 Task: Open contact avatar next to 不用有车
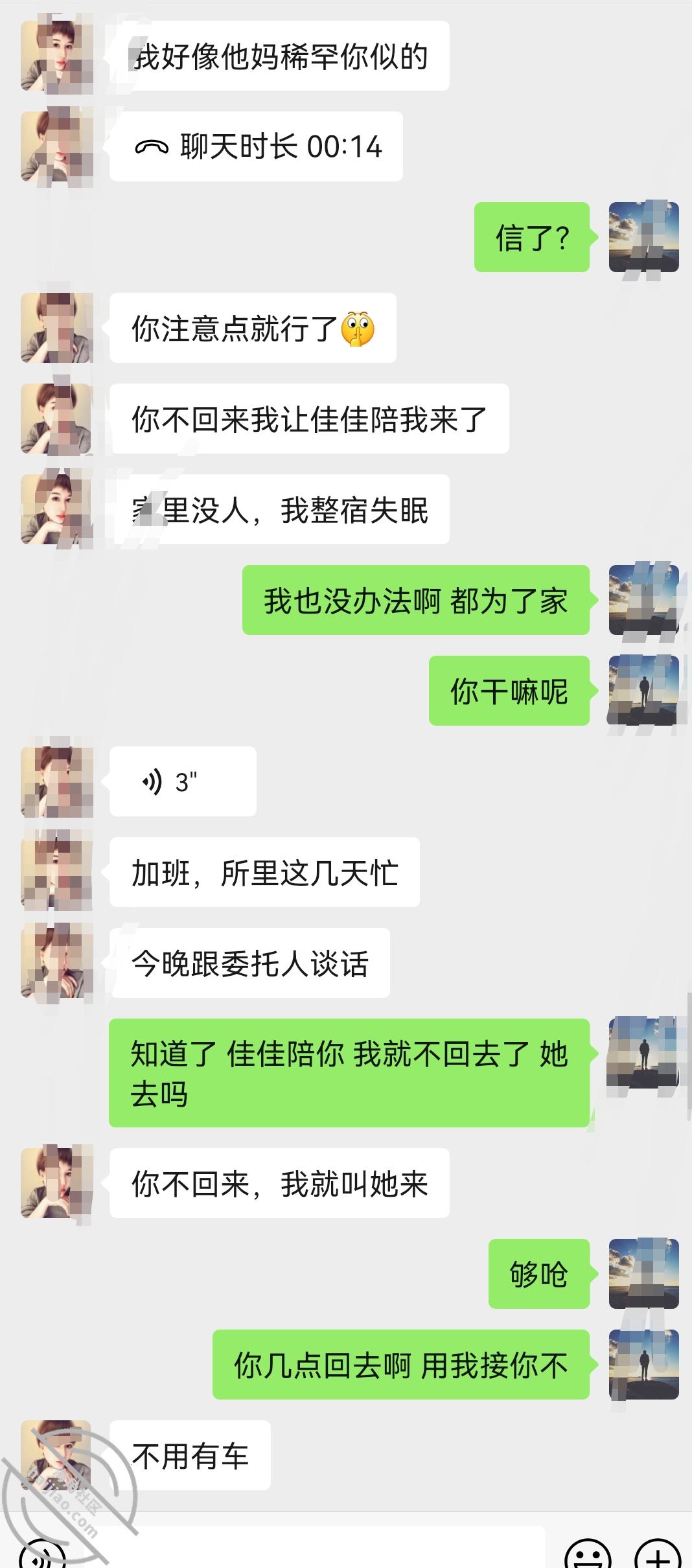[57, 1456]
